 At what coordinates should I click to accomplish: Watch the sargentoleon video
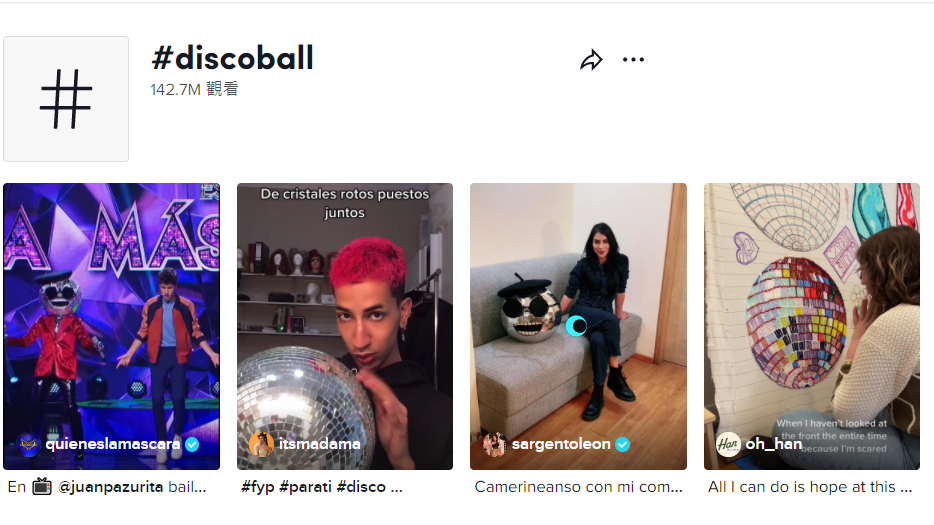pyautogui.click(x=578, y=326)
